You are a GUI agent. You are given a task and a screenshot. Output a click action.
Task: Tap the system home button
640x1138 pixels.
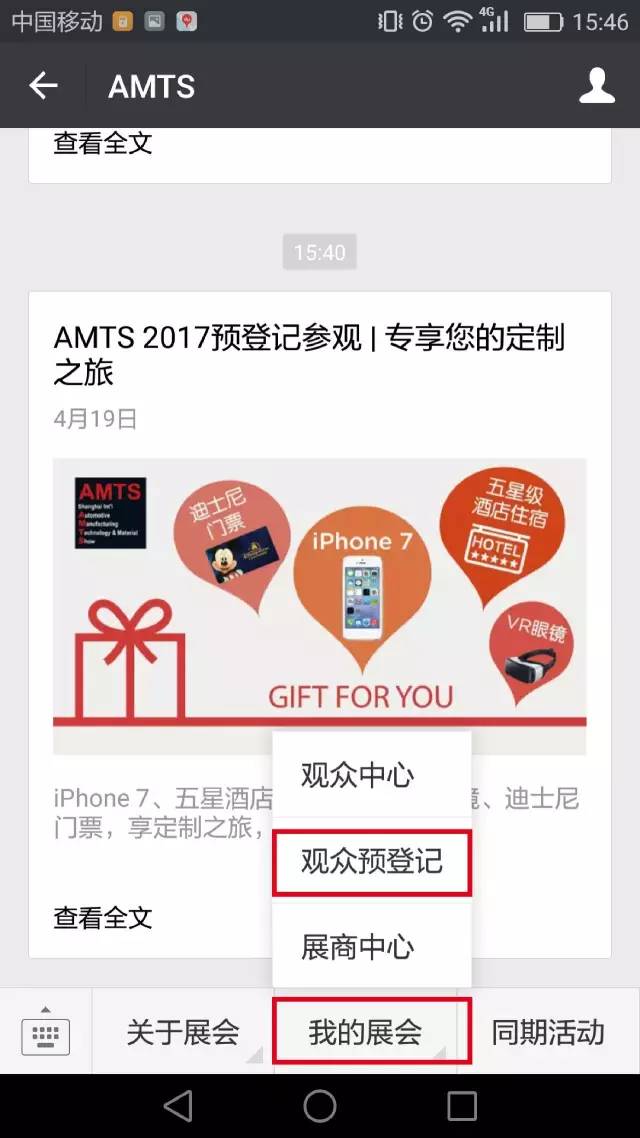[x=320, y=1106]
